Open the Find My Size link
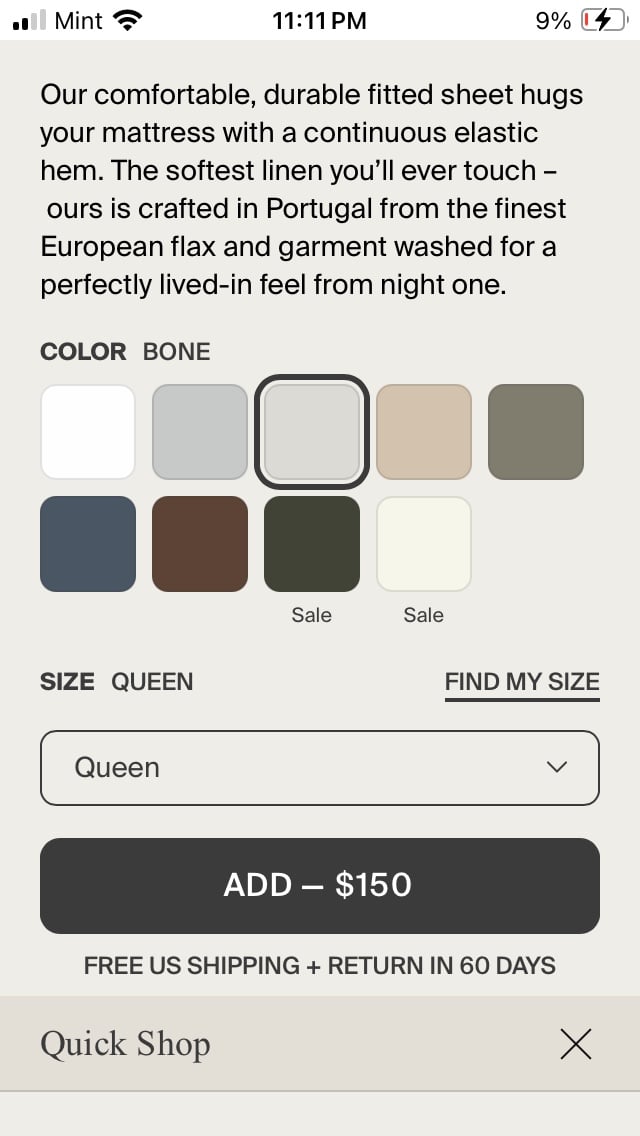 [522, 682]
